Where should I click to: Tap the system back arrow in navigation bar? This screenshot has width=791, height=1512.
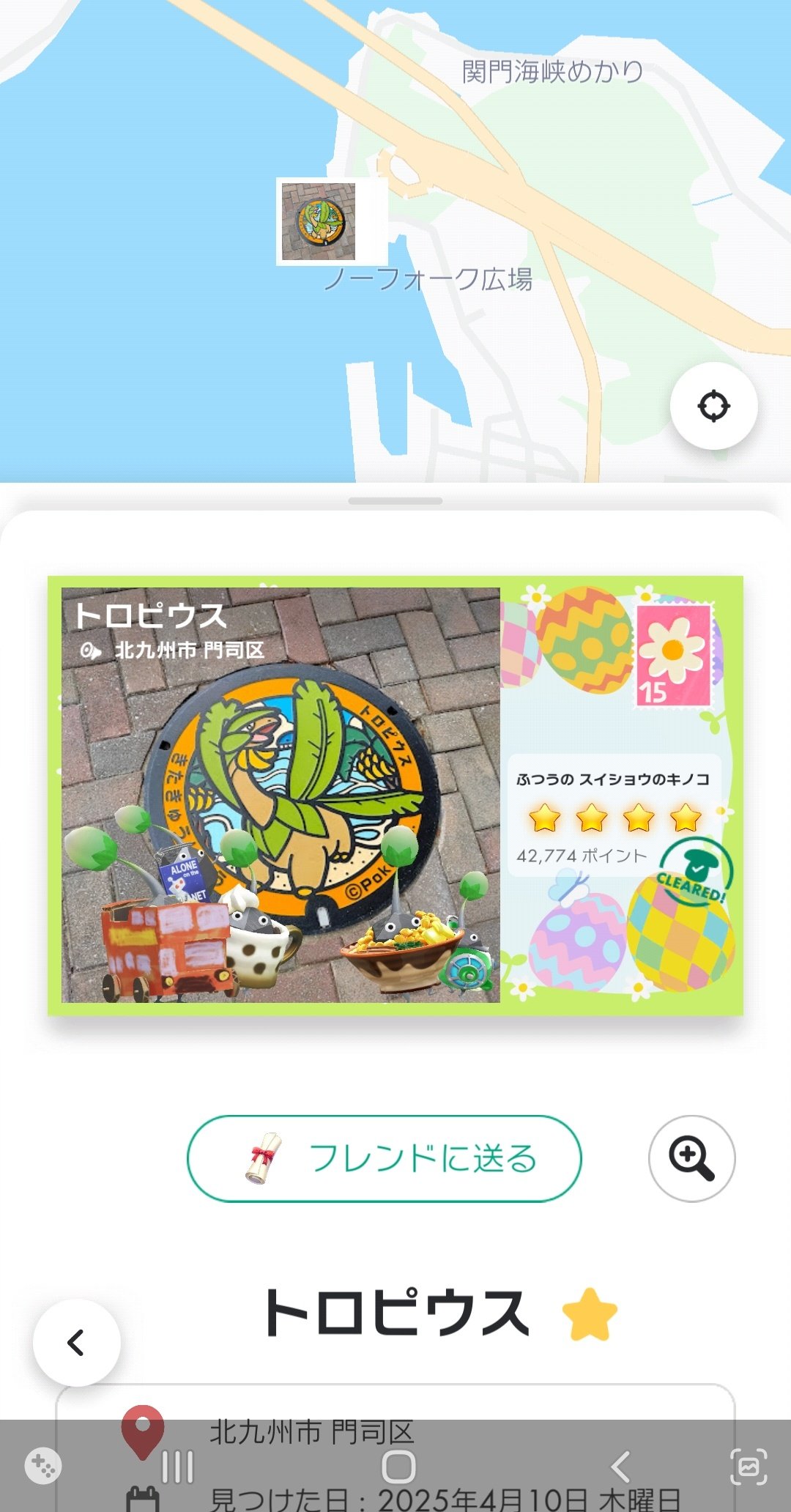point(620,1467)
